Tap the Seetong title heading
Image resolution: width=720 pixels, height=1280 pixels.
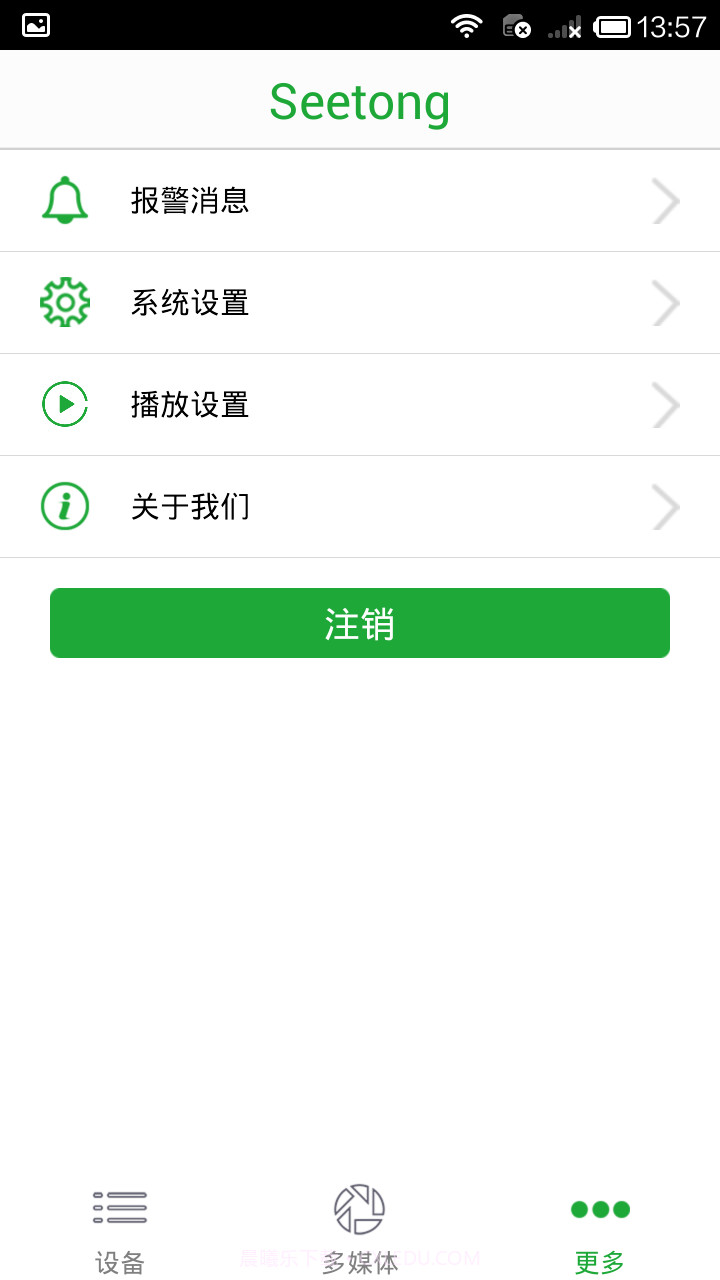(360, 100)
